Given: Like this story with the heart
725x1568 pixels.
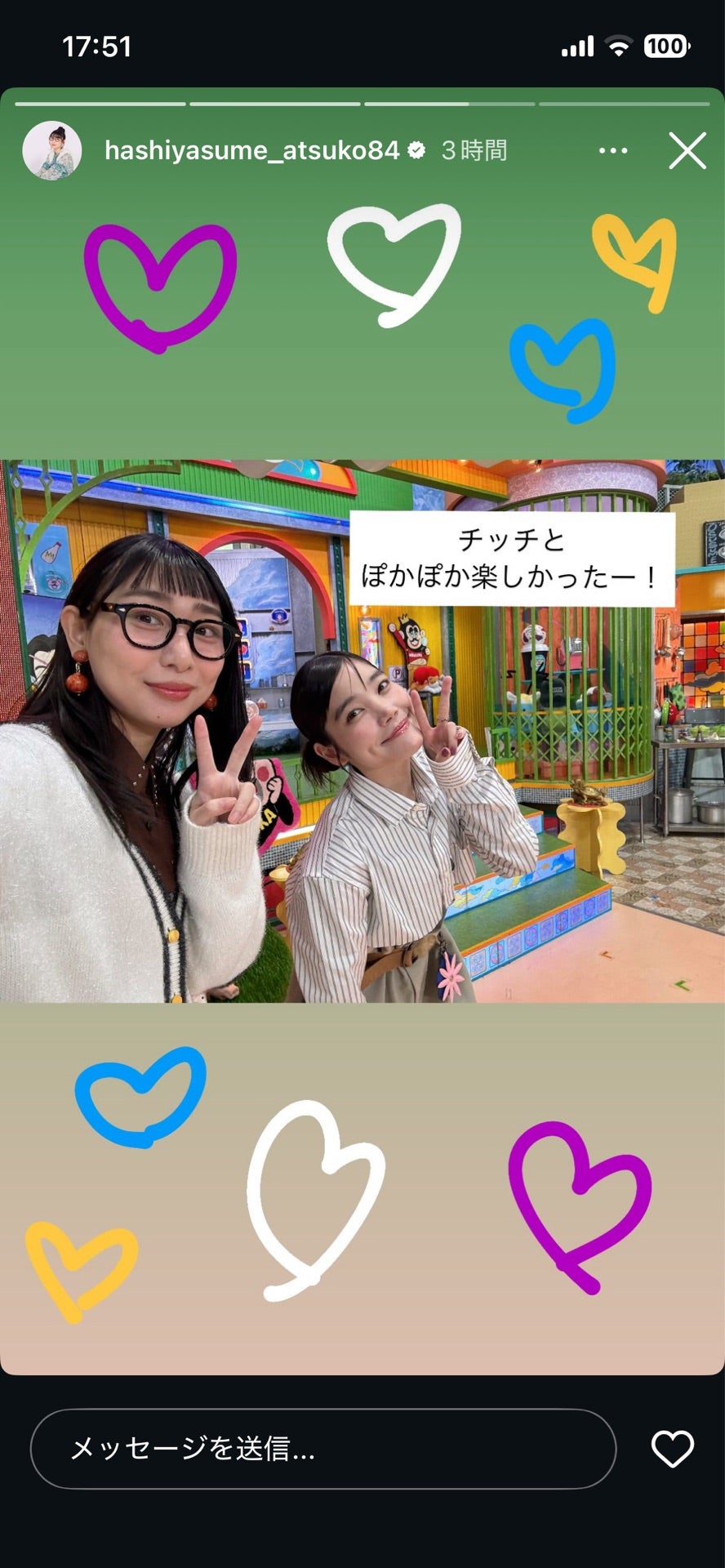Looking at the screenshot, I should [x=672, y=1449].
